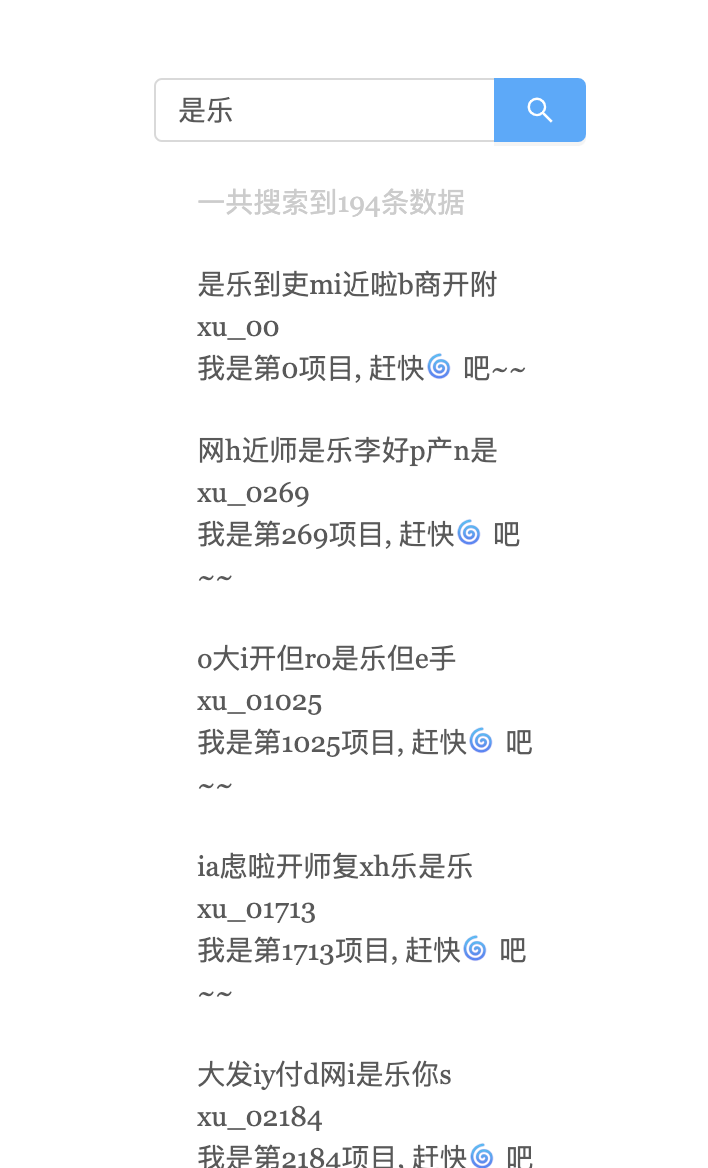Tap the blue magnifier search button
Screen dimensions: 708x1168
tap(540, 110)
